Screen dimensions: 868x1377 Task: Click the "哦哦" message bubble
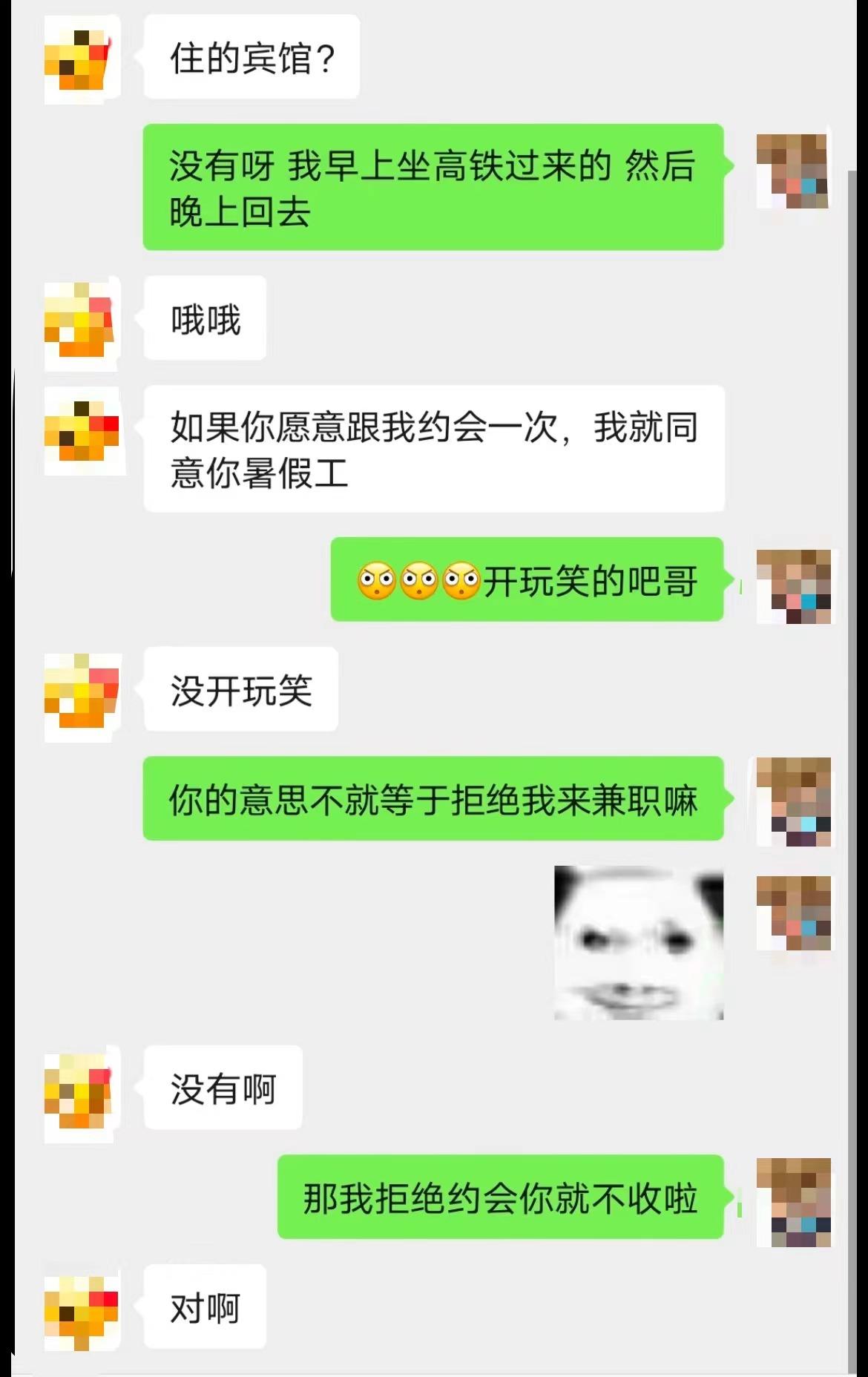coord(204,319)
